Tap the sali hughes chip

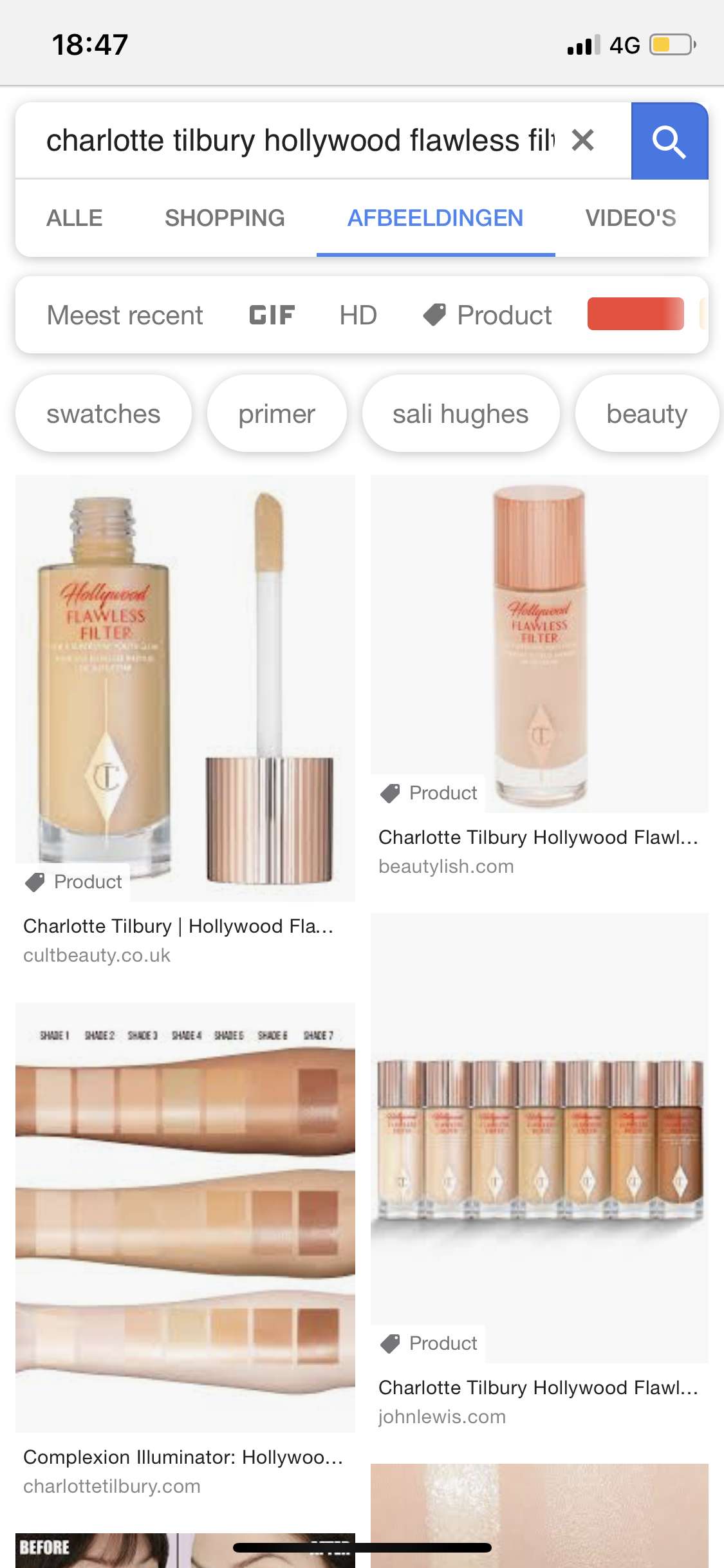coord(461,414)
